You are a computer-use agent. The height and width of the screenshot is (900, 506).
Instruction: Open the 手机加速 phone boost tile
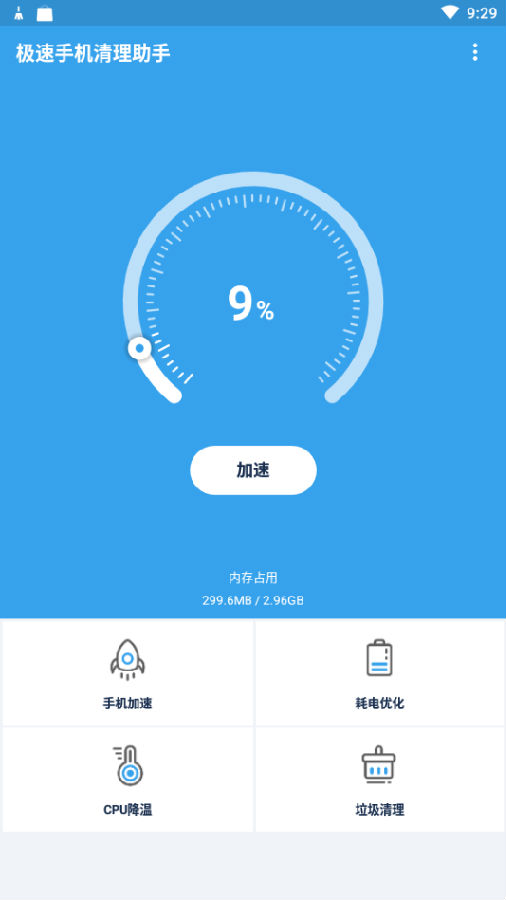pos(127,673)
